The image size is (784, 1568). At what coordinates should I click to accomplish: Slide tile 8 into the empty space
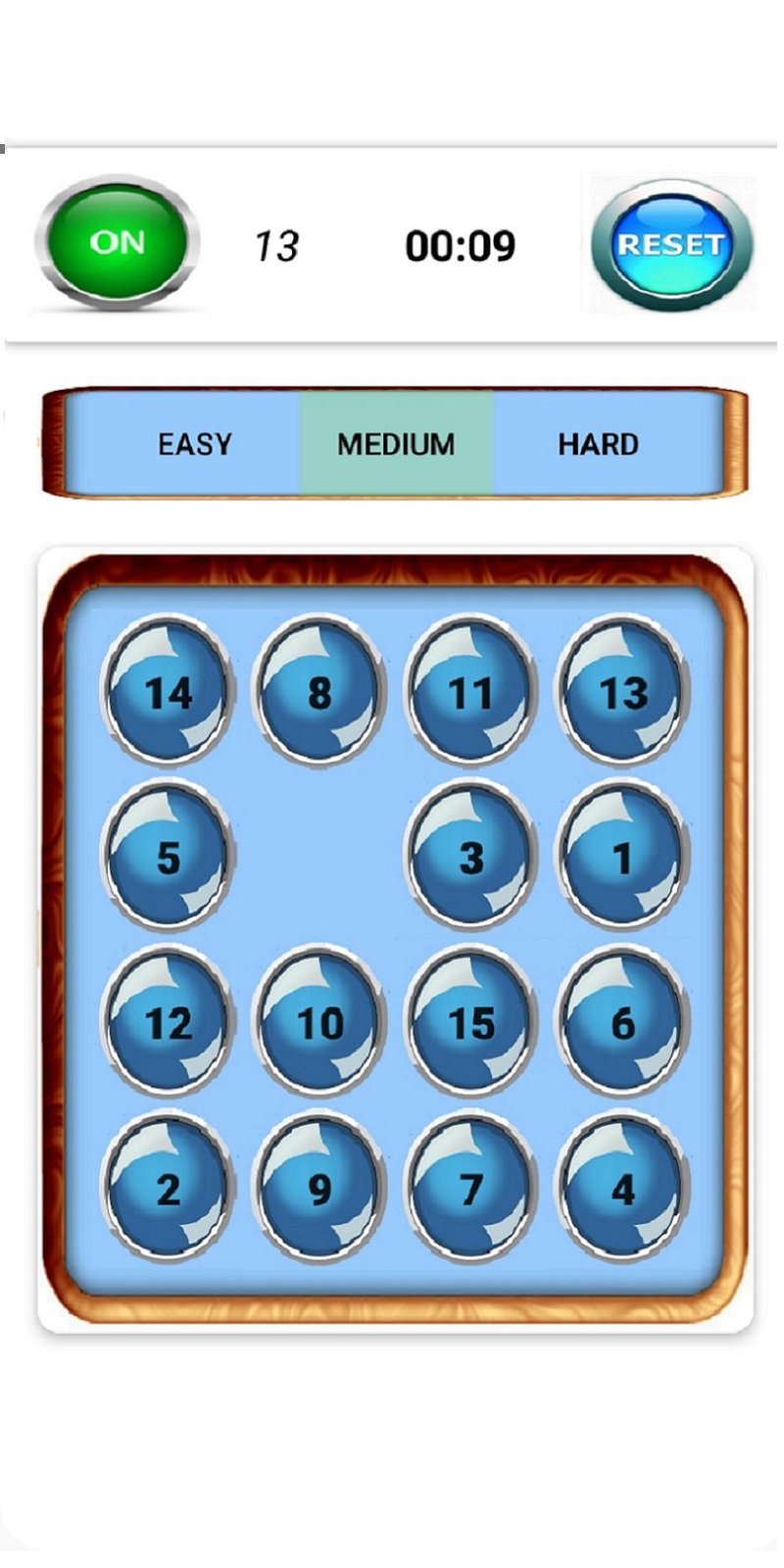point(318,691)
